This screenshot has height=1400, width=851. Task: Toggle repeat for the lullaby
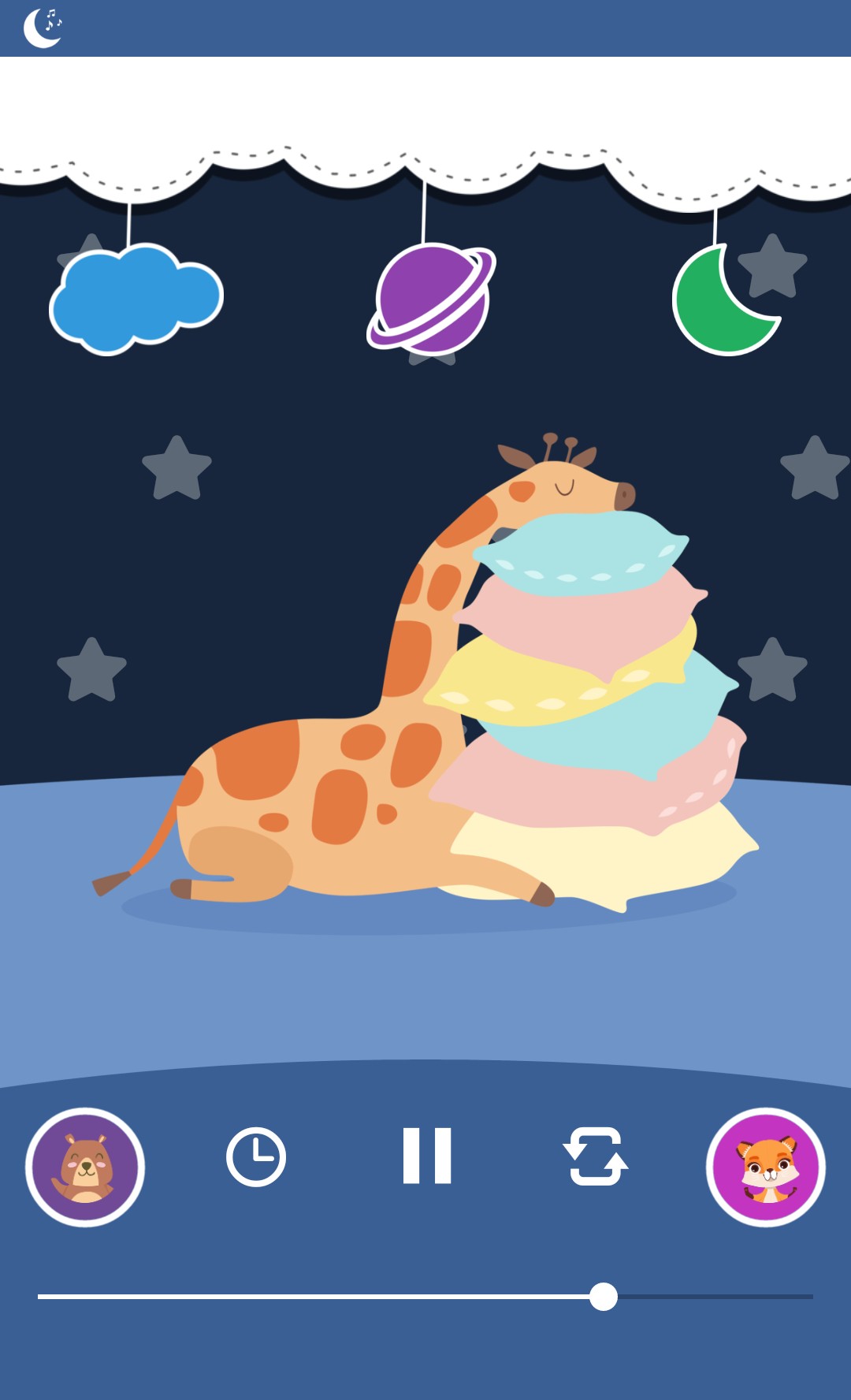tap(596, 1156)
